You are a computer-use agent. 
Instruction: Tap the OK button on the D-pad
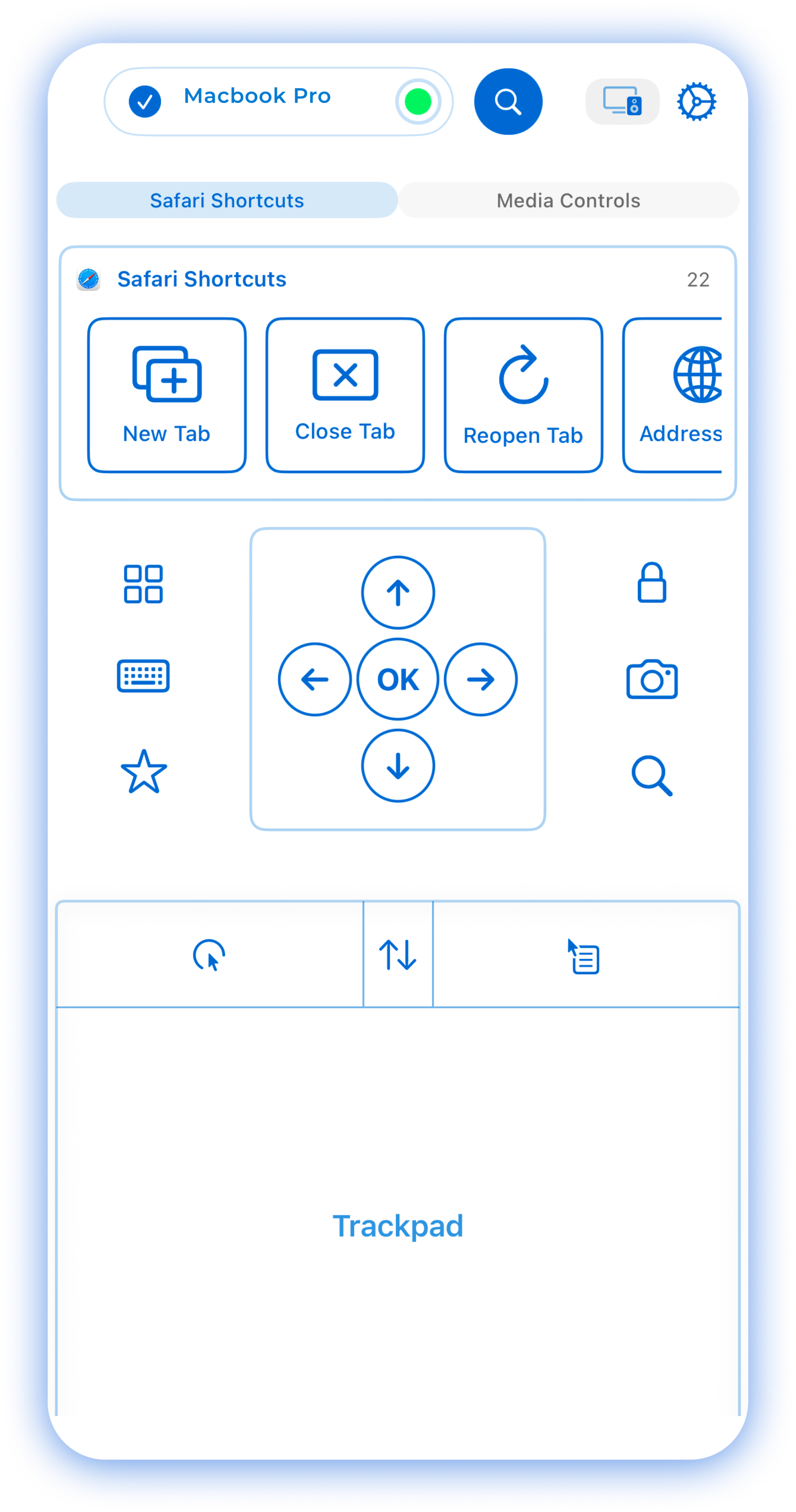(398, 679)
